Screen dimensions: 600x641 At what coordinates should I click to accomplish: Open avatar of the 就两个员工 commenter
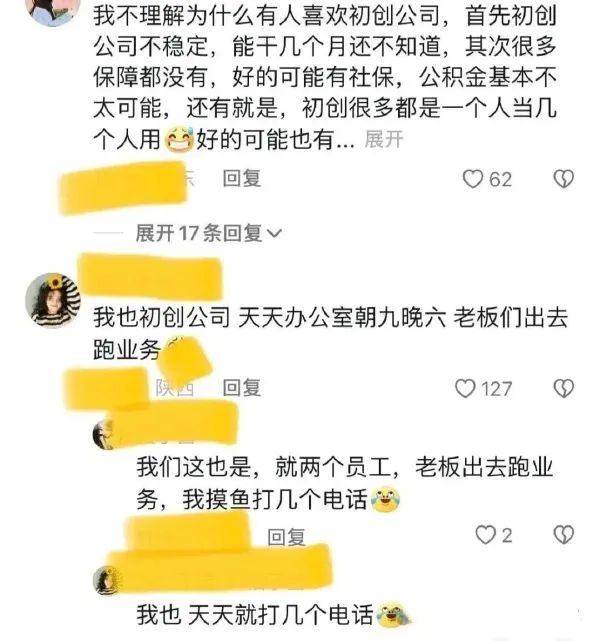pyautogui.click(x=106, y=434)
